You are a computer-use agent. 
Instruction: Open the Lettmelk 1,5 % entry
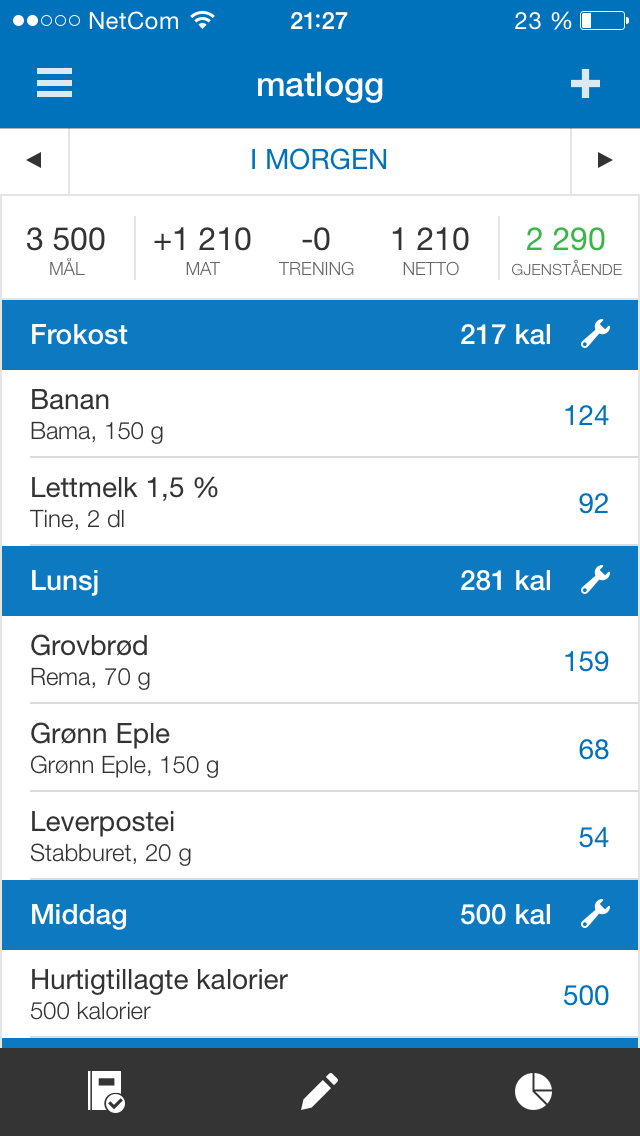pos(320,501)
